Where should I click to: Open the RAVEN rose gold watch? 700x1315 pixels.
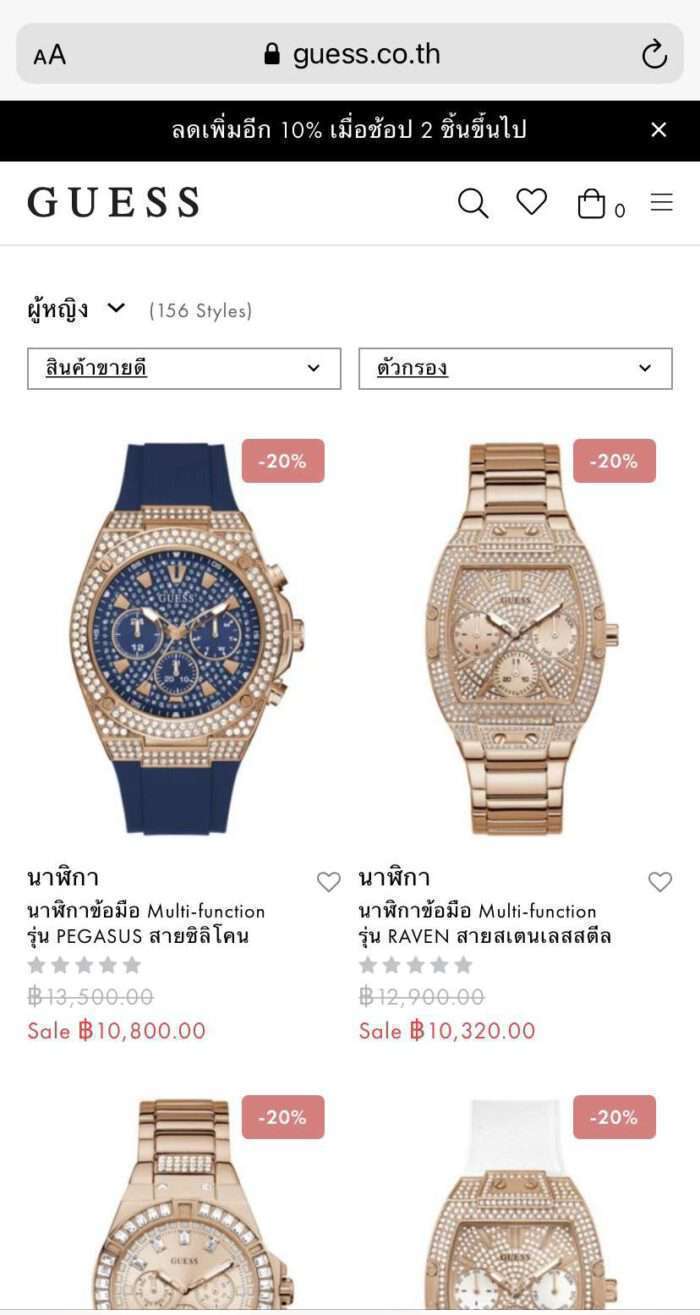pyautogui.click(x=516, y=638)
